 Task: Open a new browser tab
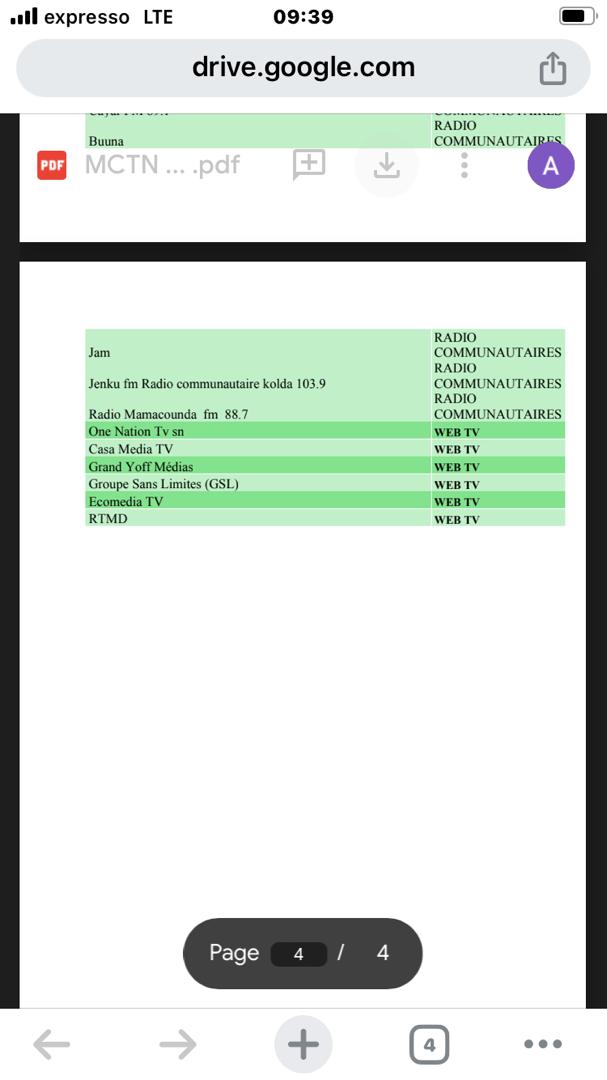point(303,1044)
